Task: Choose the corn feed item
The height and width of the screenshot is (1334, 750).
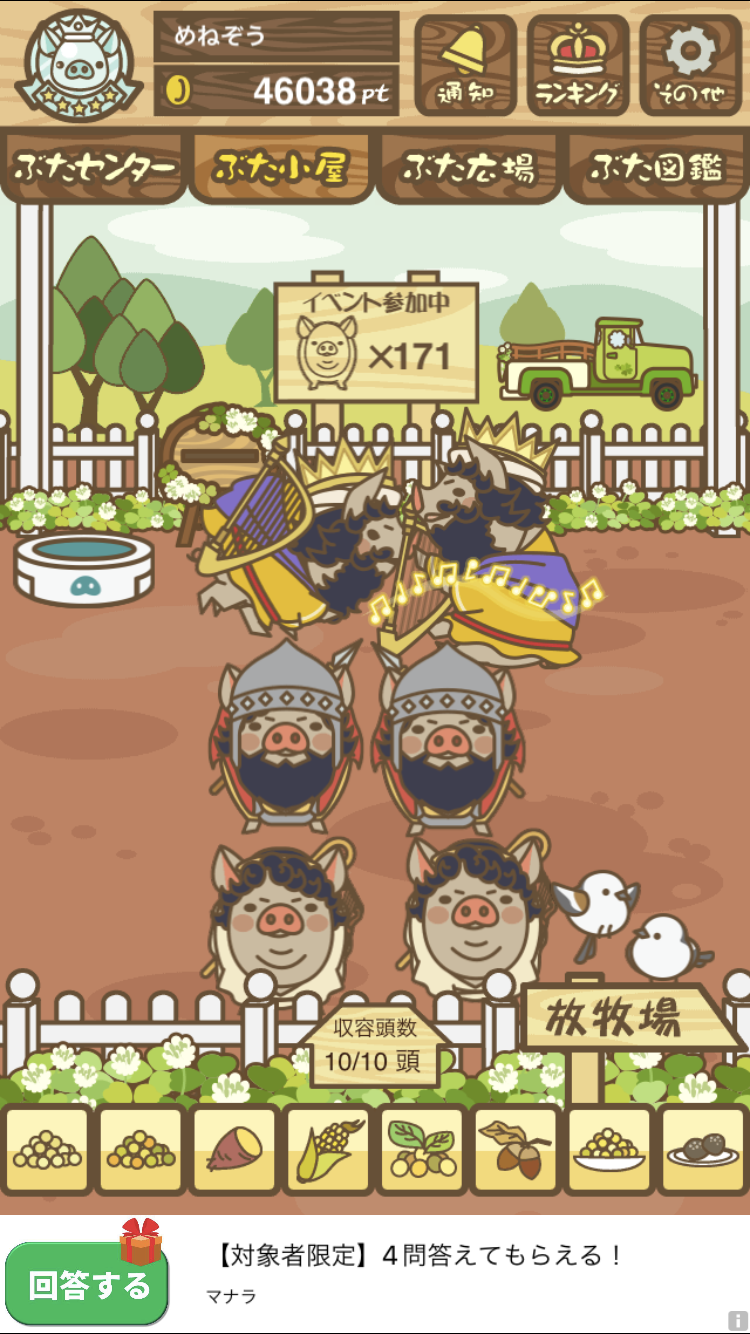Action: tap(328, 1149)
